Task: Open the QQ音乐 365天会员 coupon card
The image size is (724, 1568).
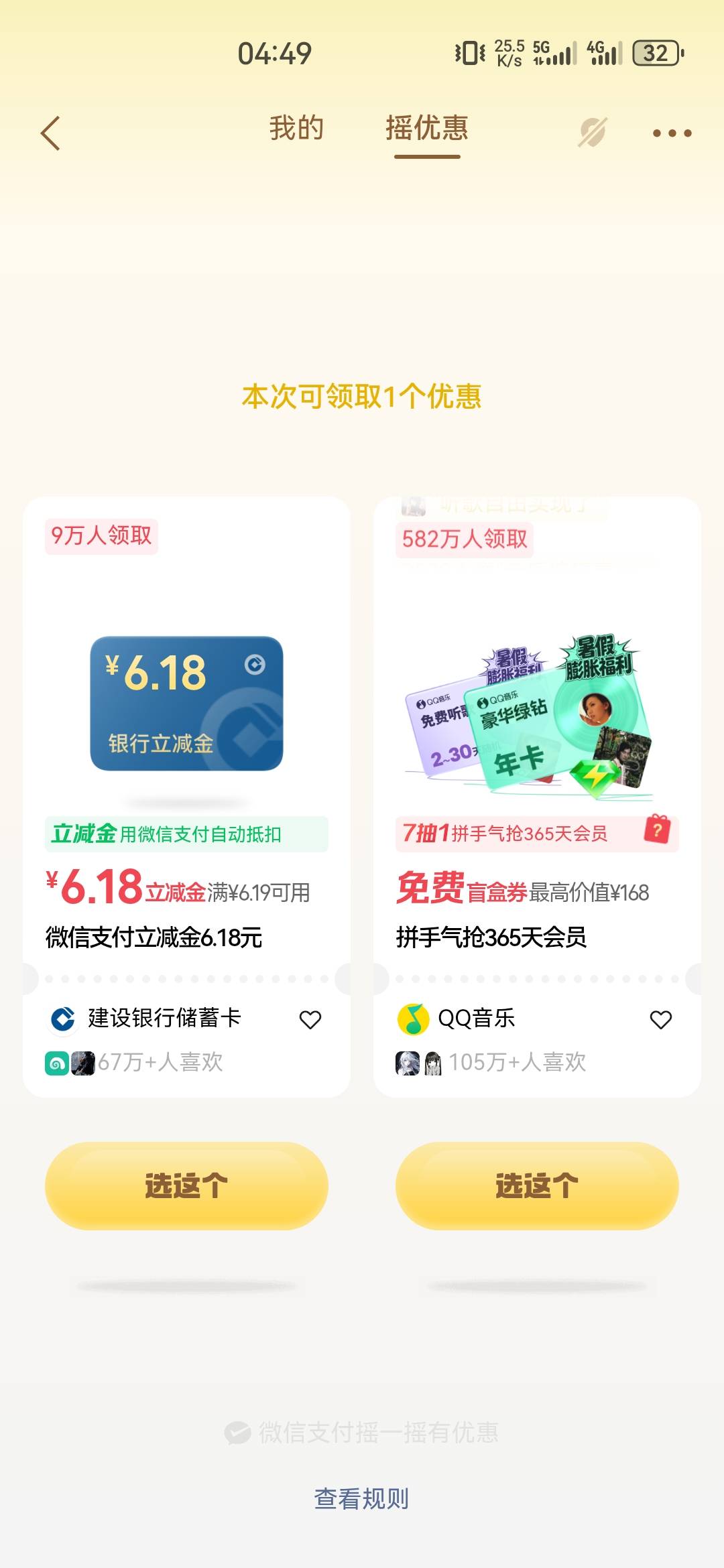Action: click(x=537, y=797)
